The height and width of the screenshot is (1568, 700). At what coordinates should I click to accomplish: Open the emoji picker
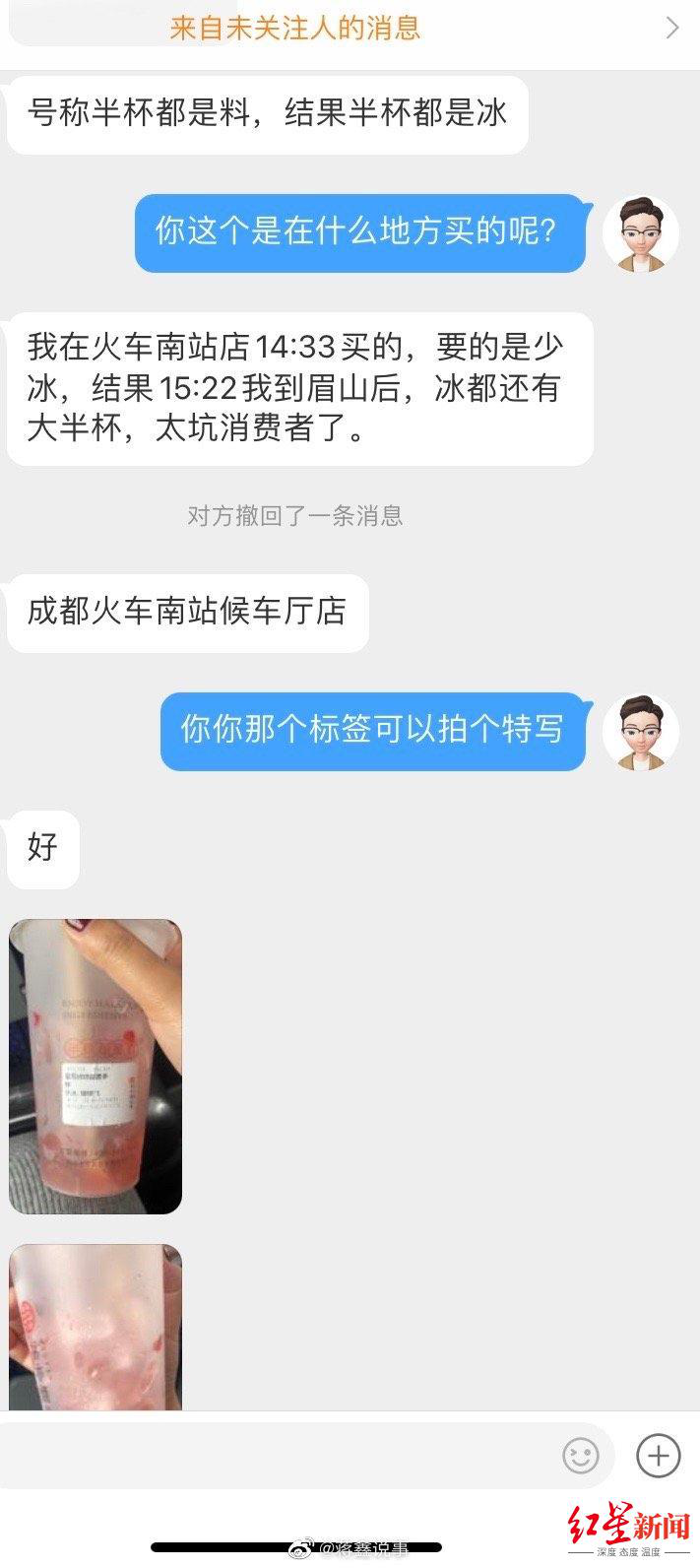(580, 1456)
